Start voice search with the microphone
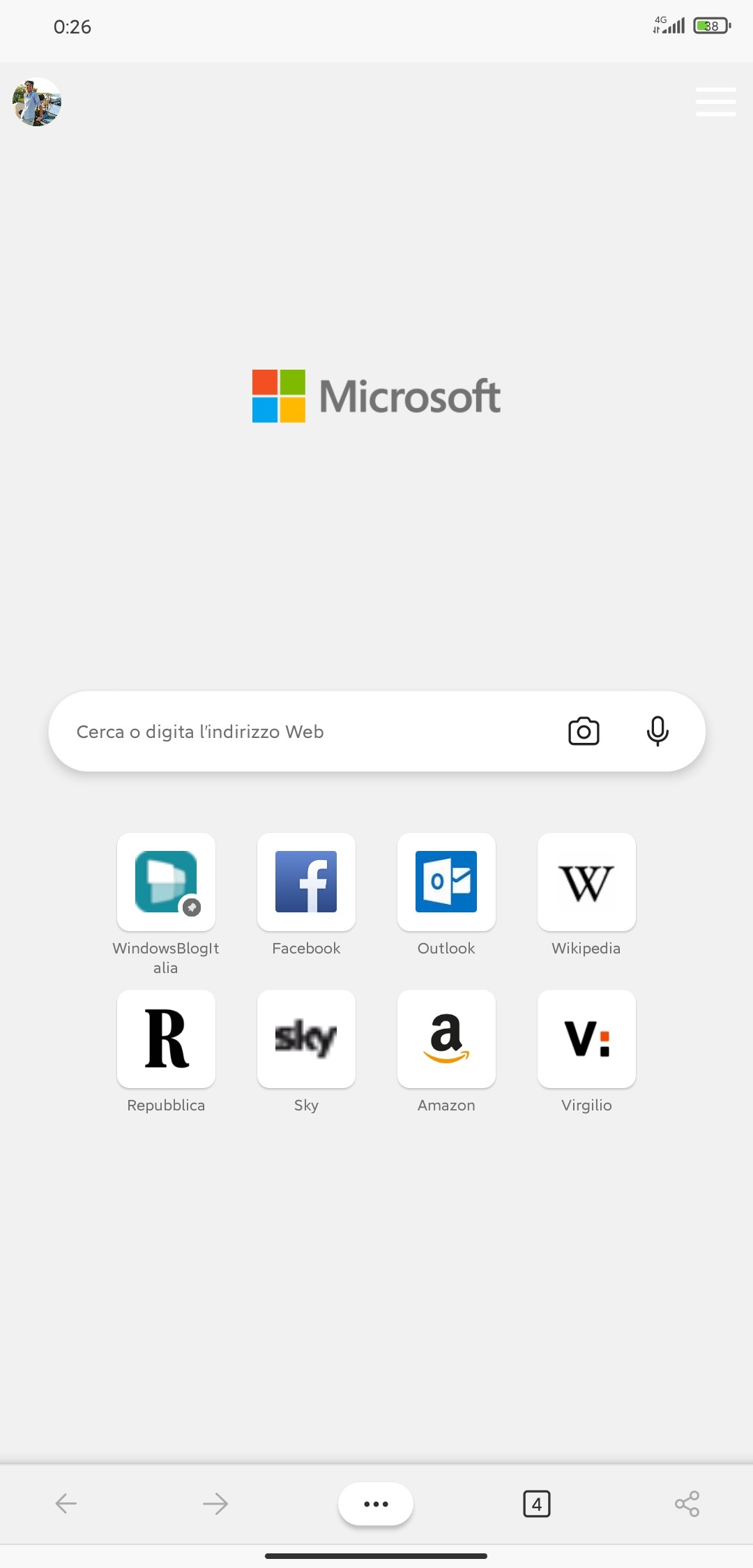This screenshot has width=753, height=1568. (657, 731)
